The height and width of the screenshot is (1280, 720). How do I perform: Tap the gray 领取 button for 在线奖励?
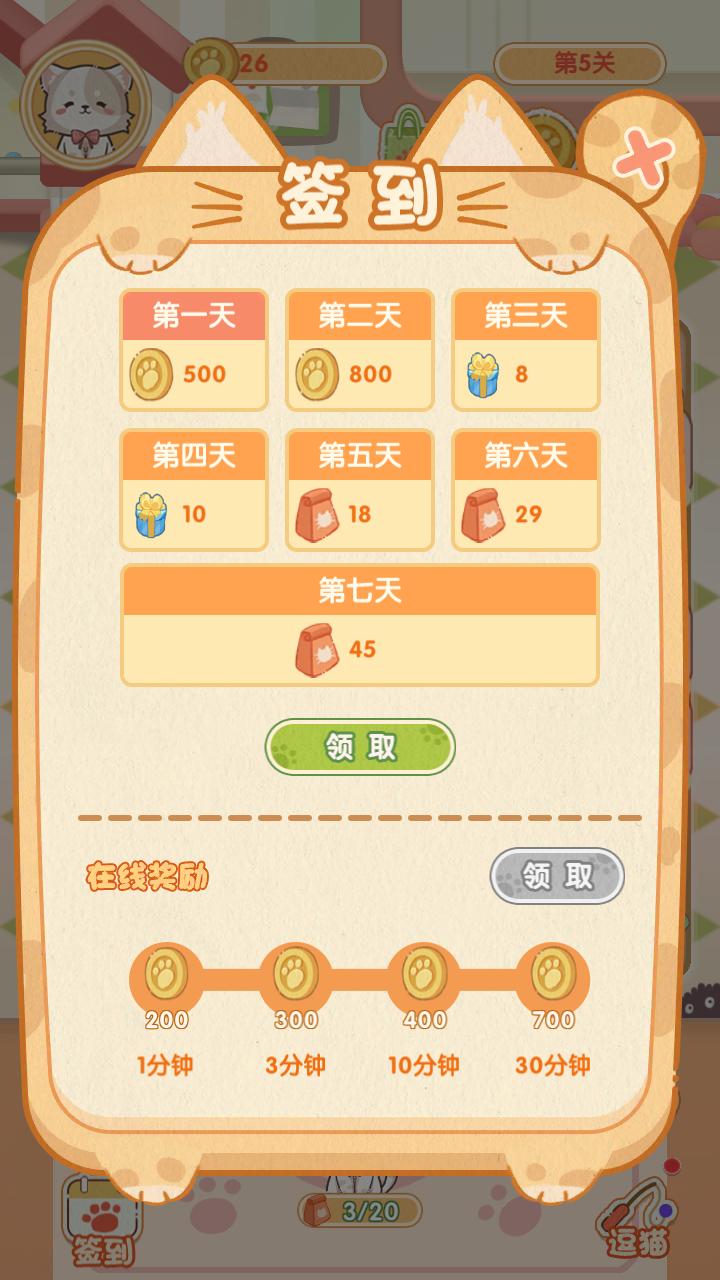point(557,876)
